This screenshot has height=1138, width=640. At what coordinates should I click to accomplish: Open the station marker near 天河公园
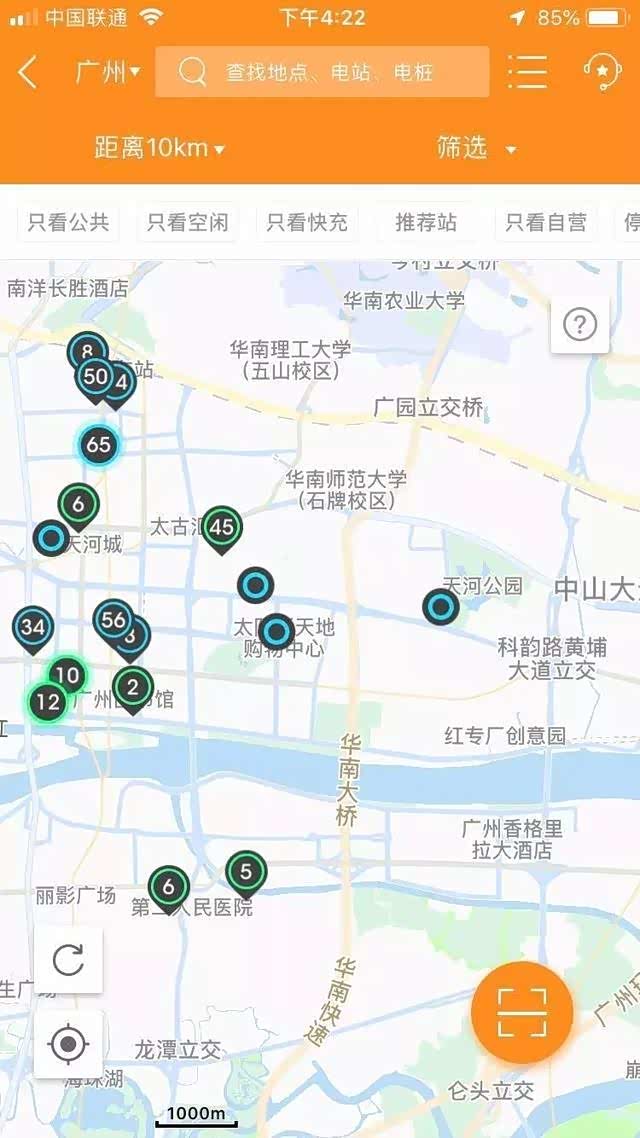tap(440, 606)
